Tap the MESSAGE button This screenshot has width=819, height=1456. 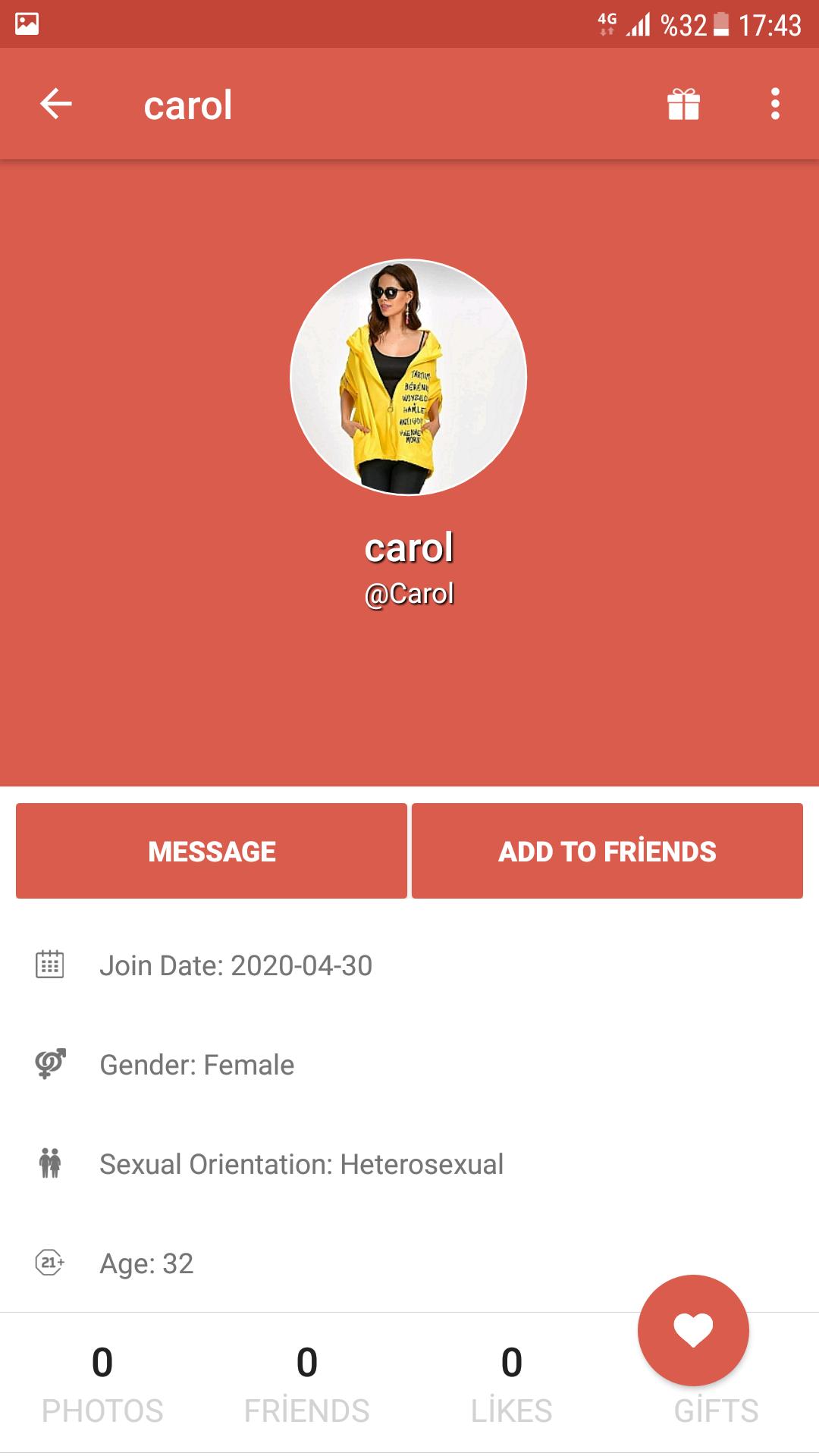pyautogui.click(x=212, y=851)
